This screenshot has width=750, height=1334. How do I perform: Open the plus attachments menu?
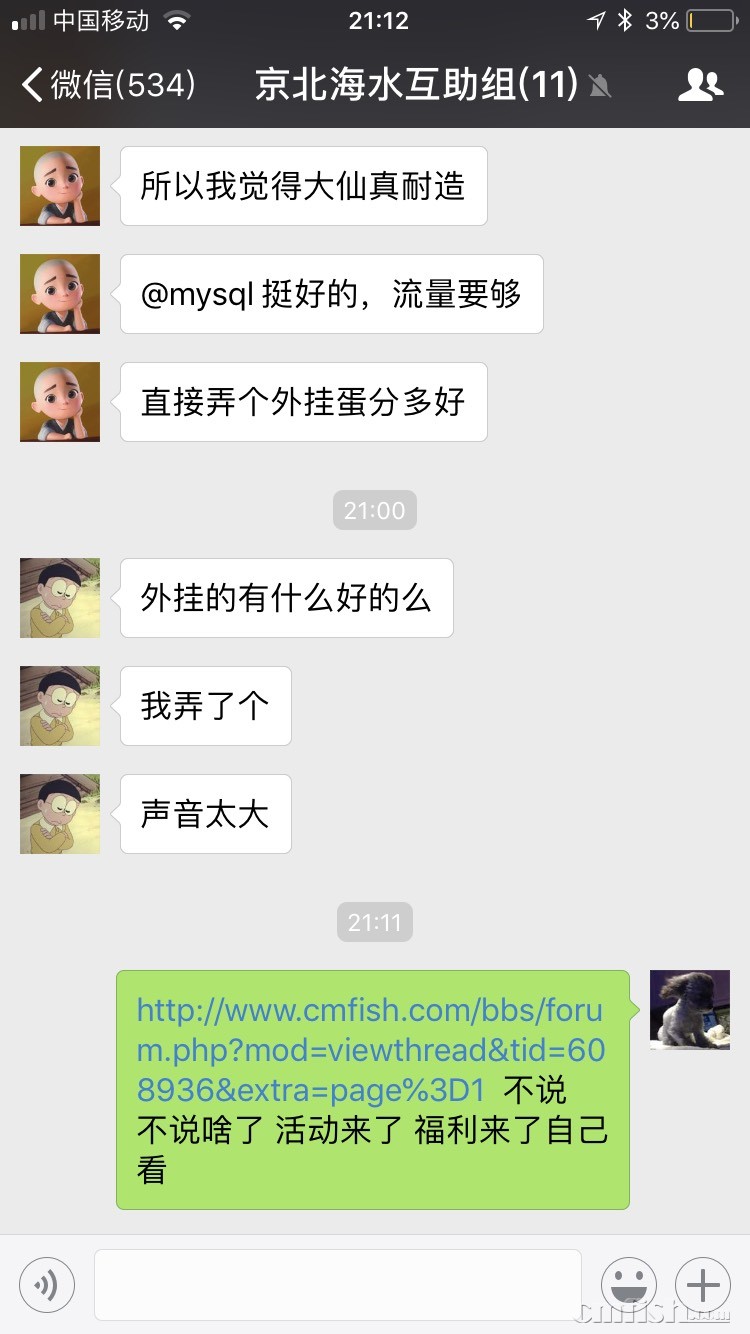point(703,1284)
